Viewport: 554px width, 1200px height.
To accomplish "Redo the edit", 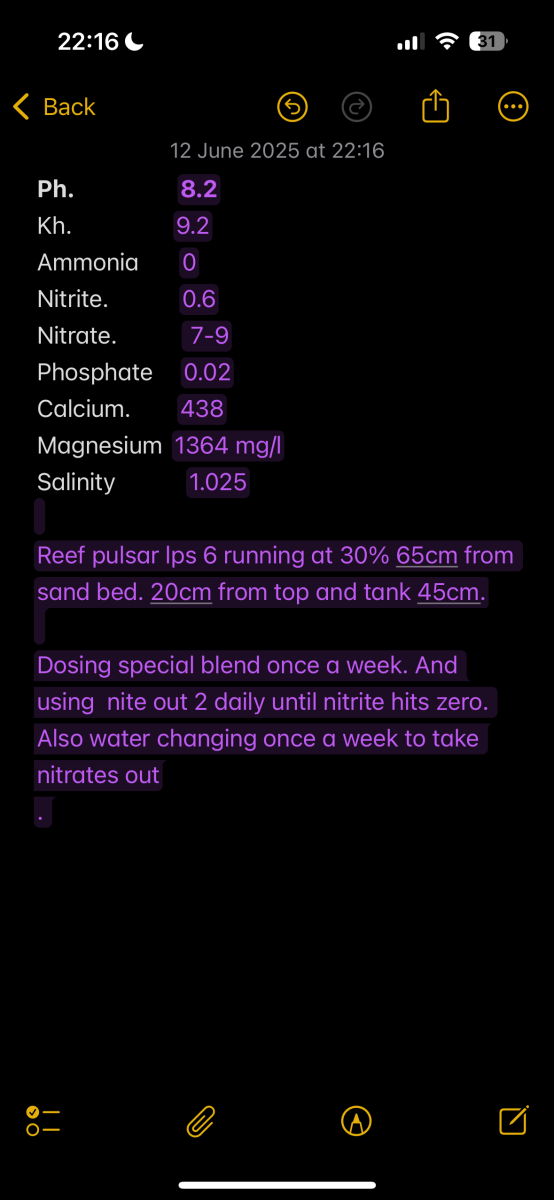I will 357,107.
